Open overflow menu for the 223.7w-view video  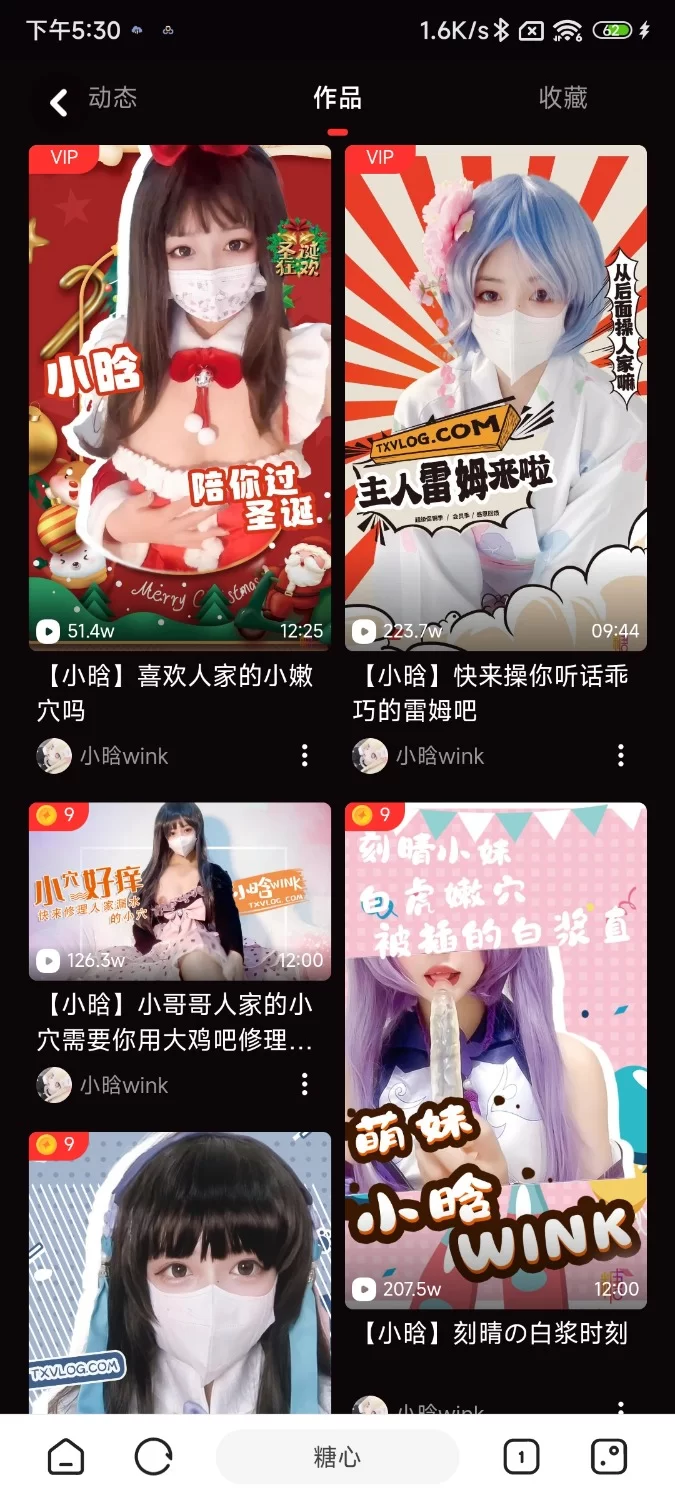pos(621,756)
